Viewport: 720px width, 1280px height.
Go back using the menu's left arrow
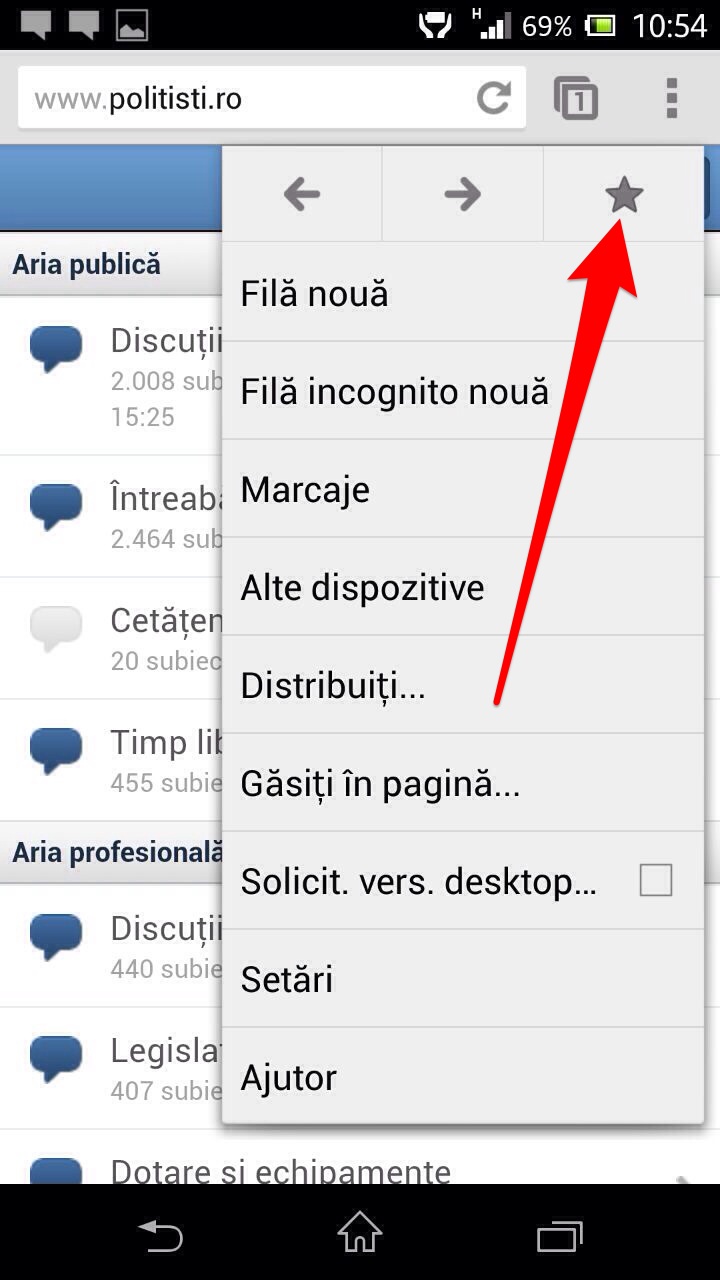coord(302,195)
